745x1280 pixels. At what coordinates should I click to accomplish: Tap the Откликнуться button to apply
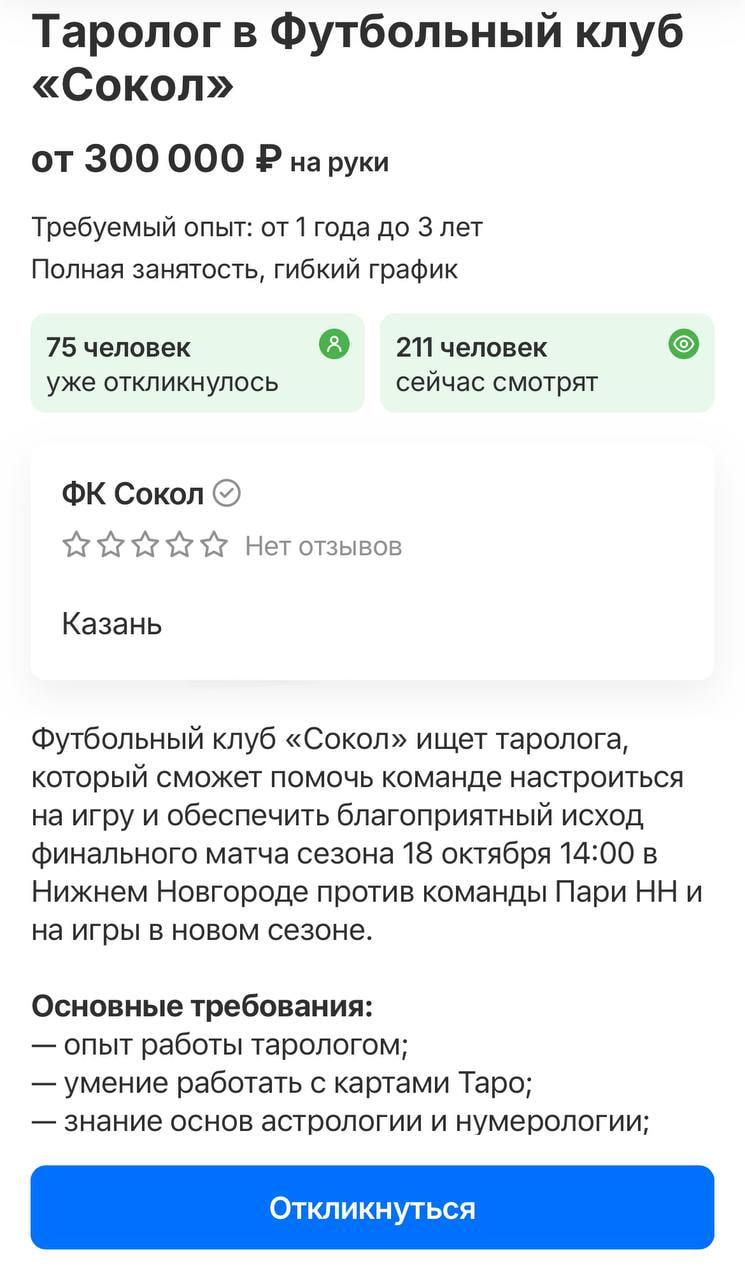372,1208
